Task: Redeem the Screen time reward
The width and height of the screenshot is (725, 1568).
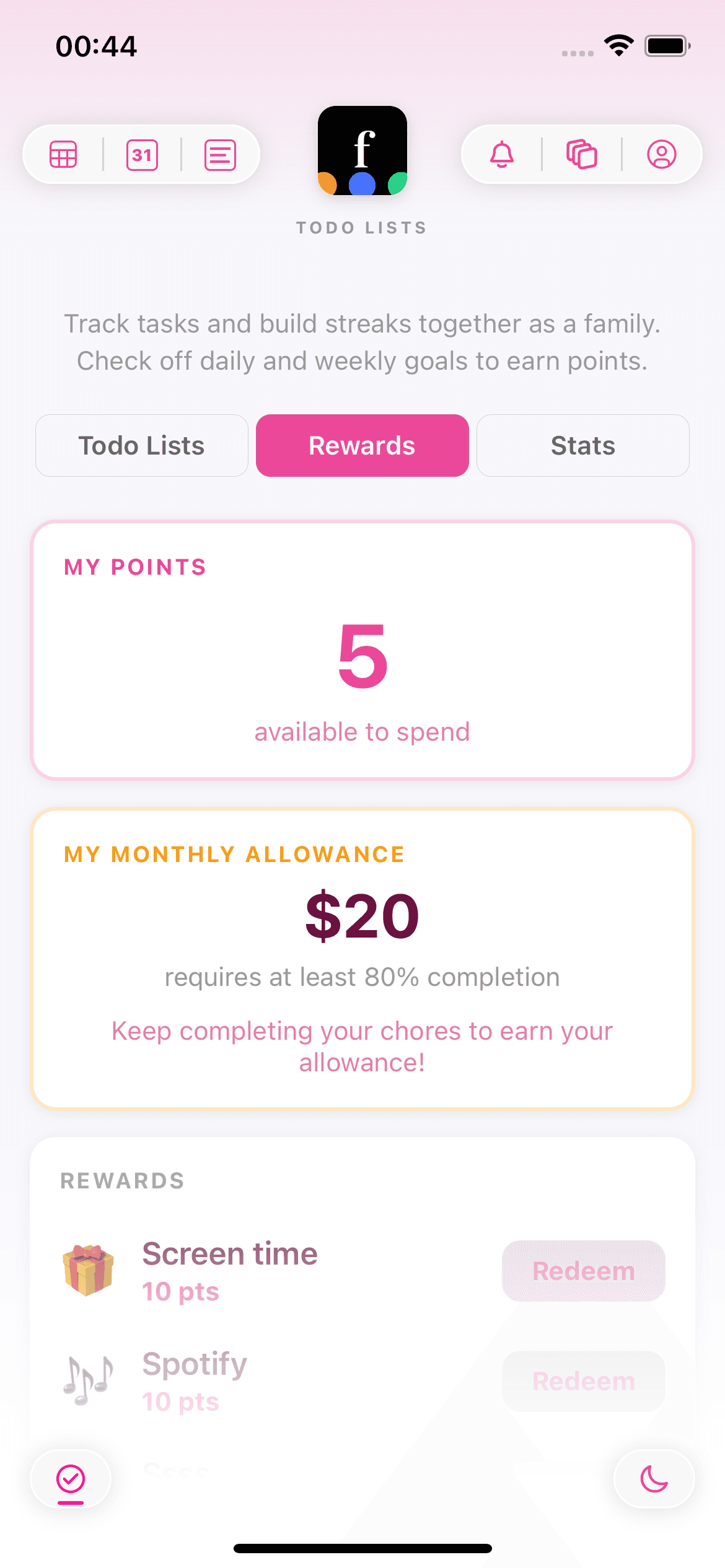Action: click(583, 1271)
